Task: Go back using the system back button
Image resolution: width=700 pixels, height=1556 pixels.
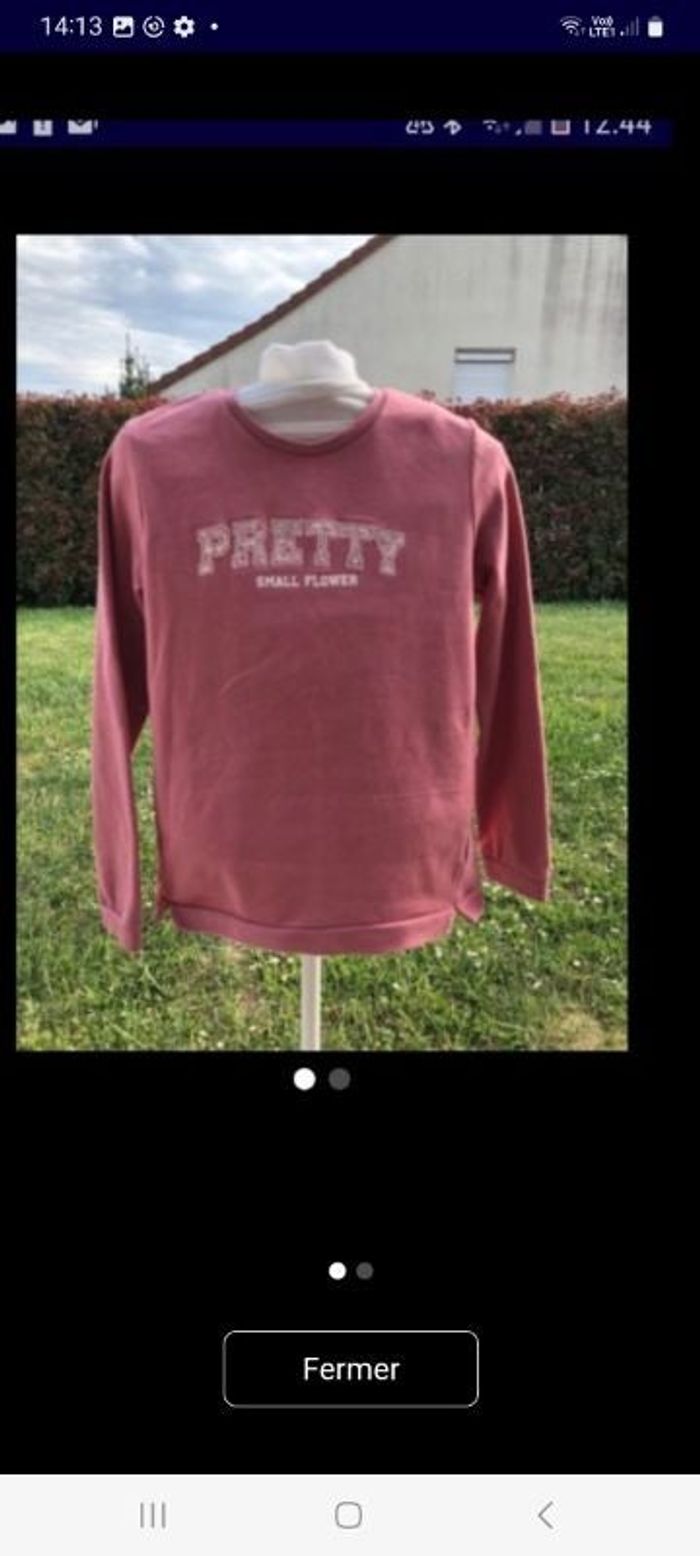Action: 545,1515
